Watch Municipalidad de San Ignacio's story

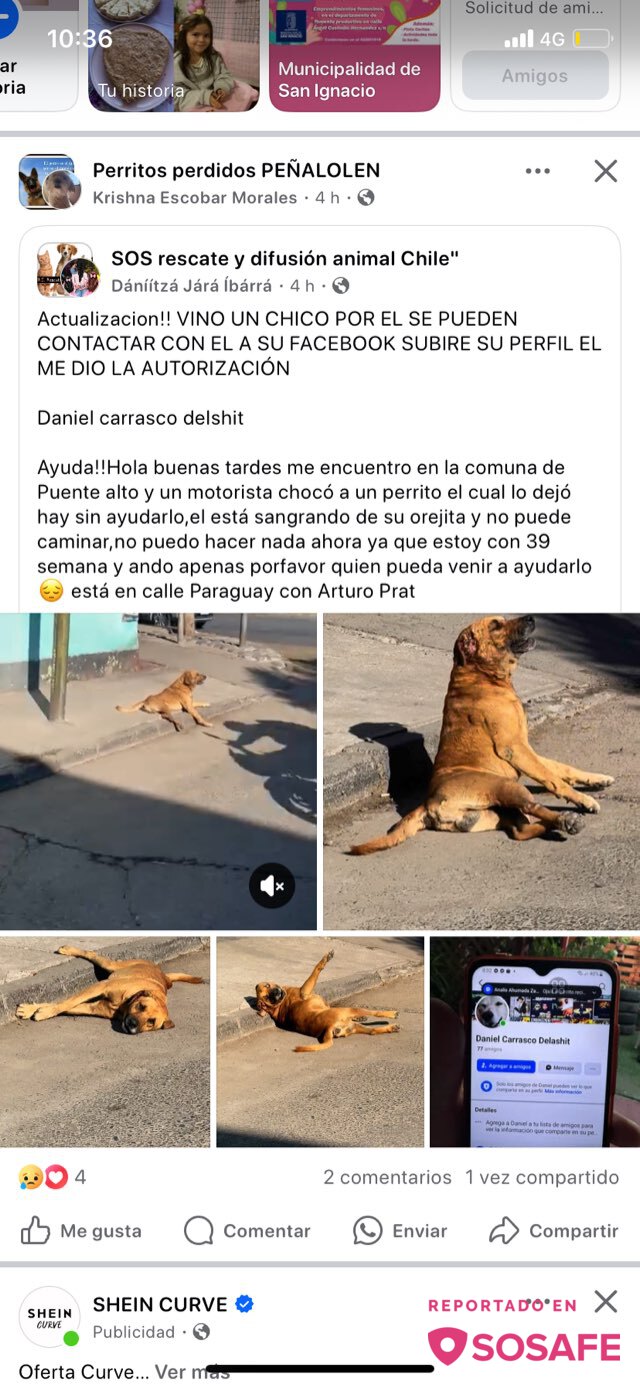coord(354,55)
